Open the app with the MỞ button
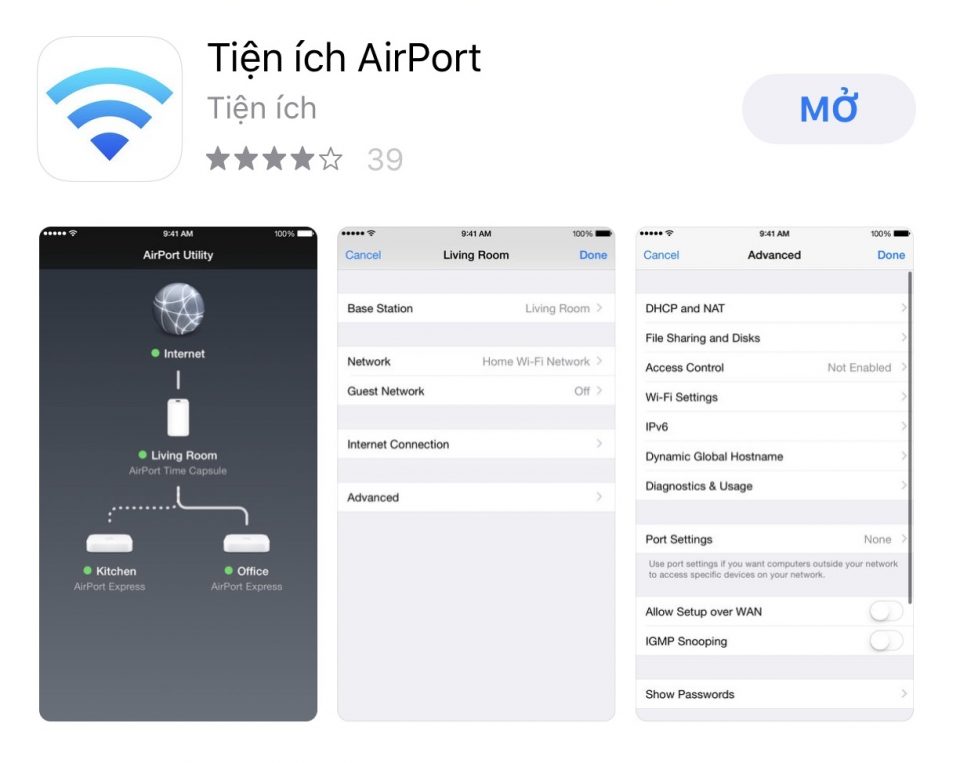Viewport: 960px width, 763px height. point(828,109)
